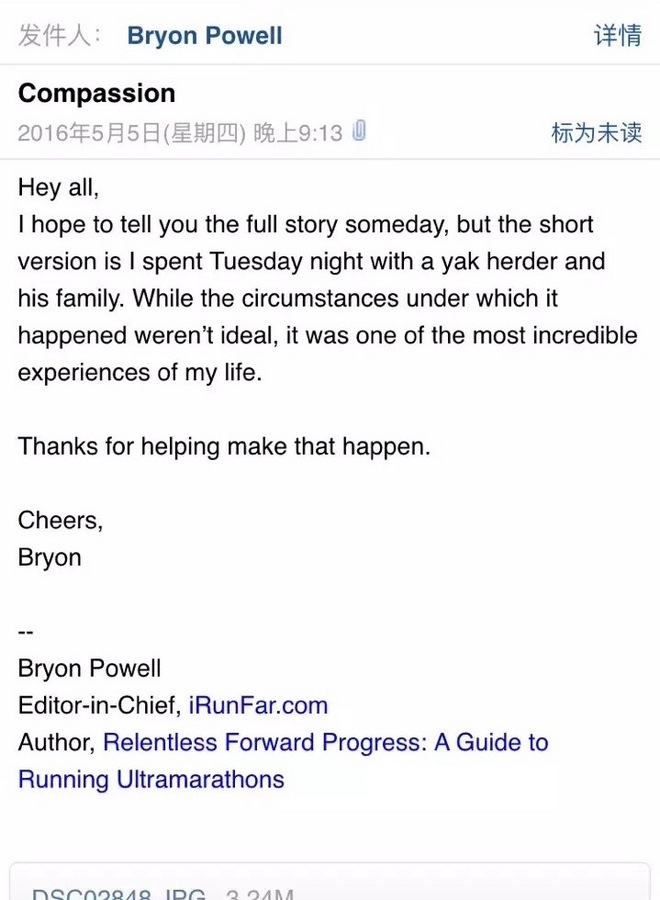Viewport: 660px width, 900px height.
Task: Tap the paperclip attachment icon
Action: pos(360,131)
